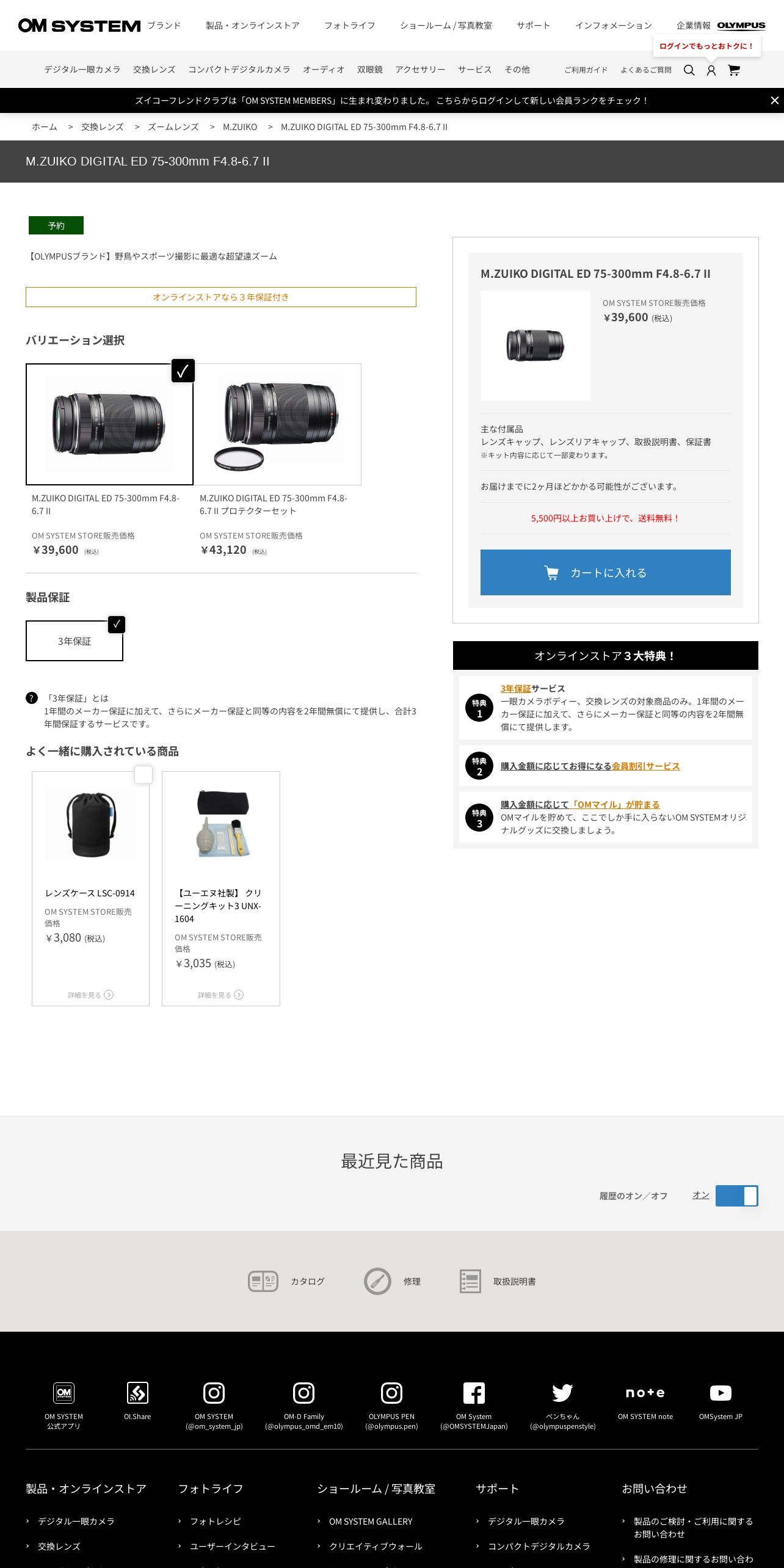Open the search magnifier icon
784x1568 pixels.
[x=689, y=70]
